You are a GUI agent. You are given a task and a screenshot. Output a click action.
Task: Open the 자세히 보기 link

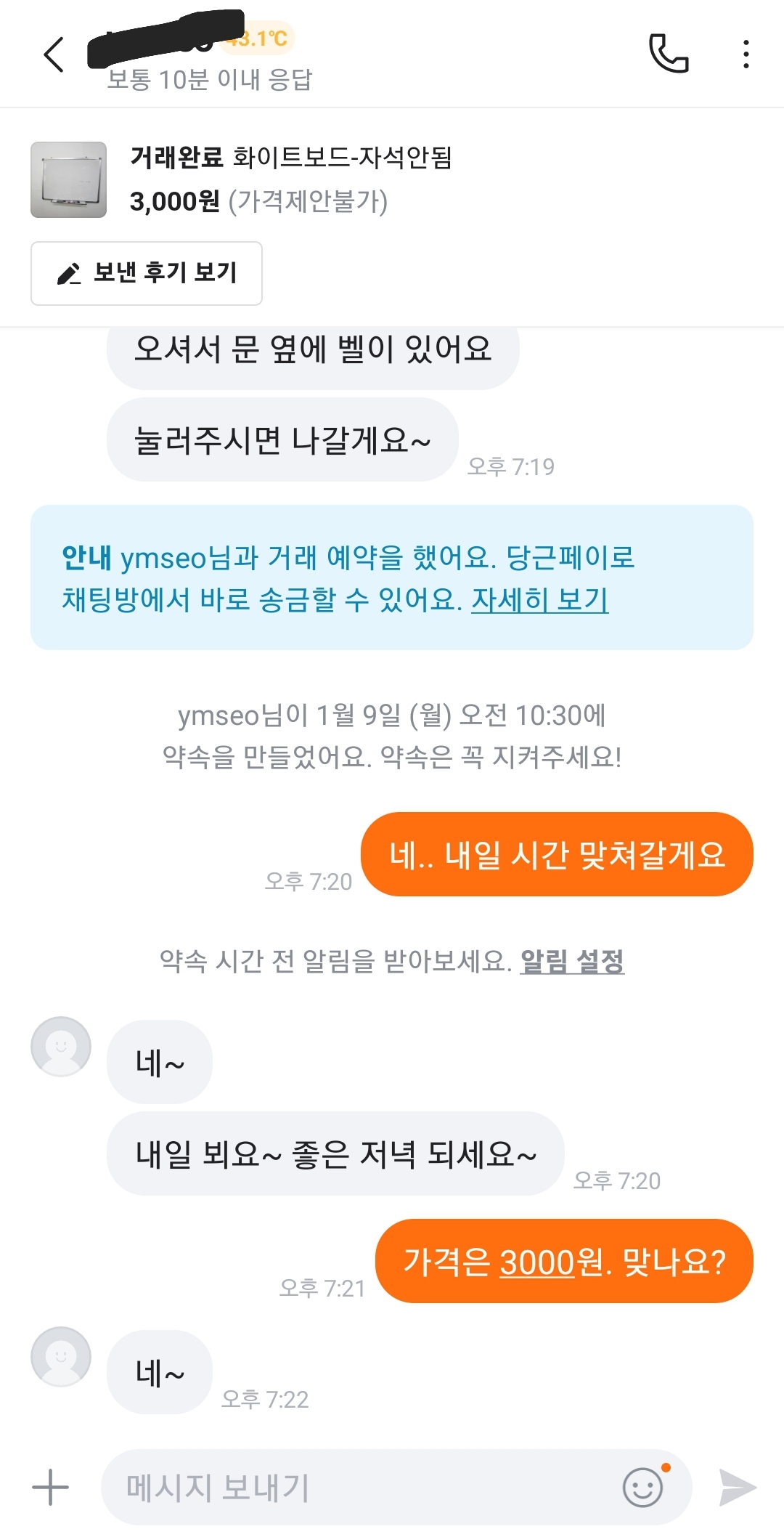[539, 600]
